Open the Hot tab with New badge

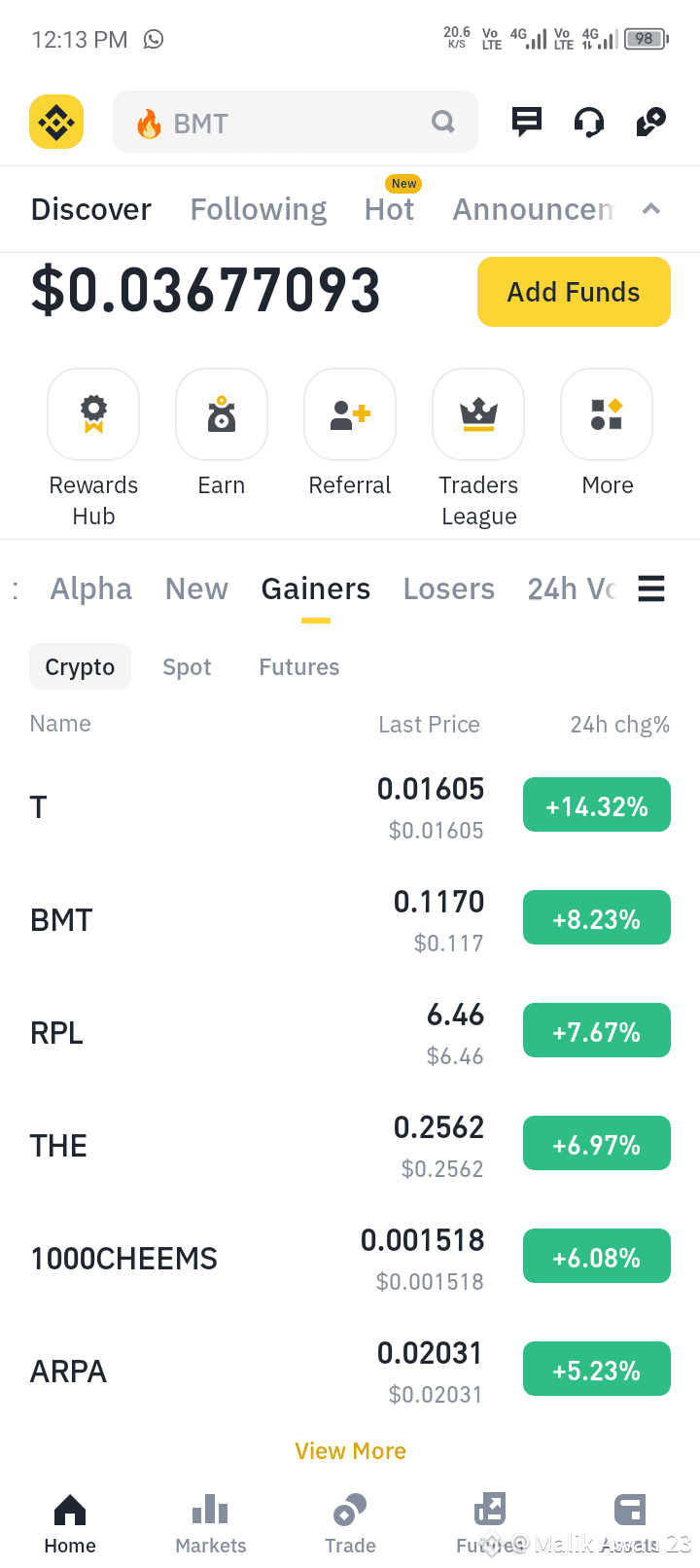click(x=390, y=208)
